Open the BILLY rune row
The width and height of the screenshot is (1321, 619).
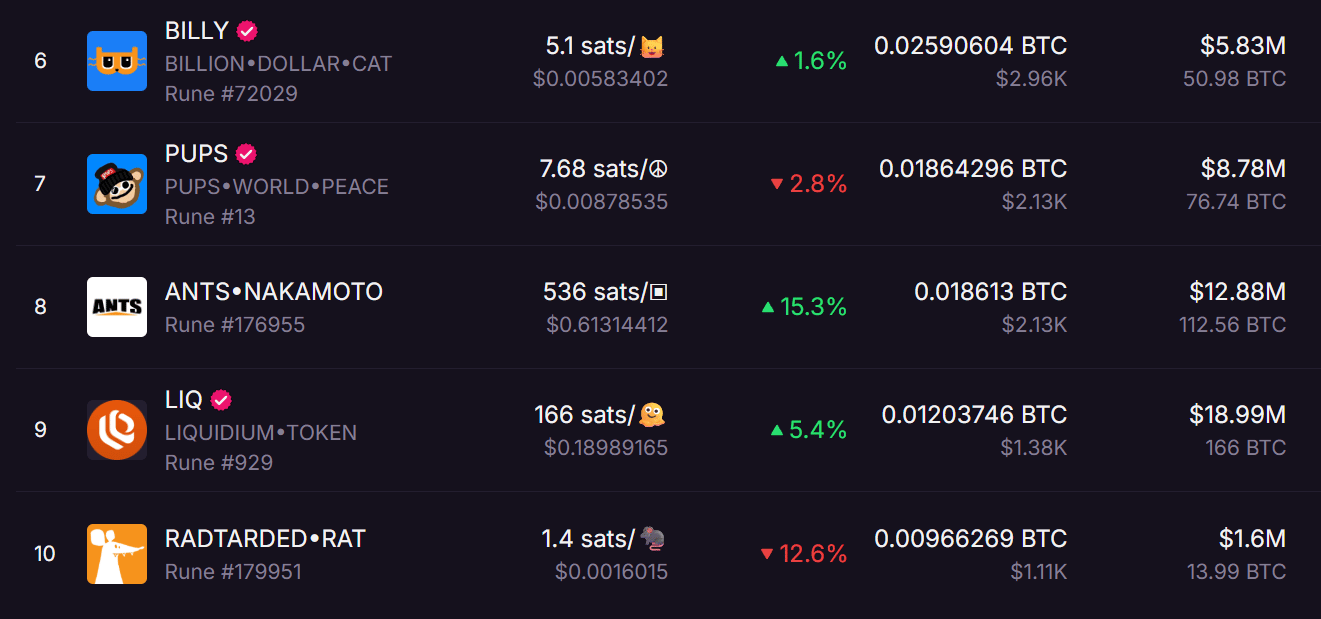click(x=197, y=31)
